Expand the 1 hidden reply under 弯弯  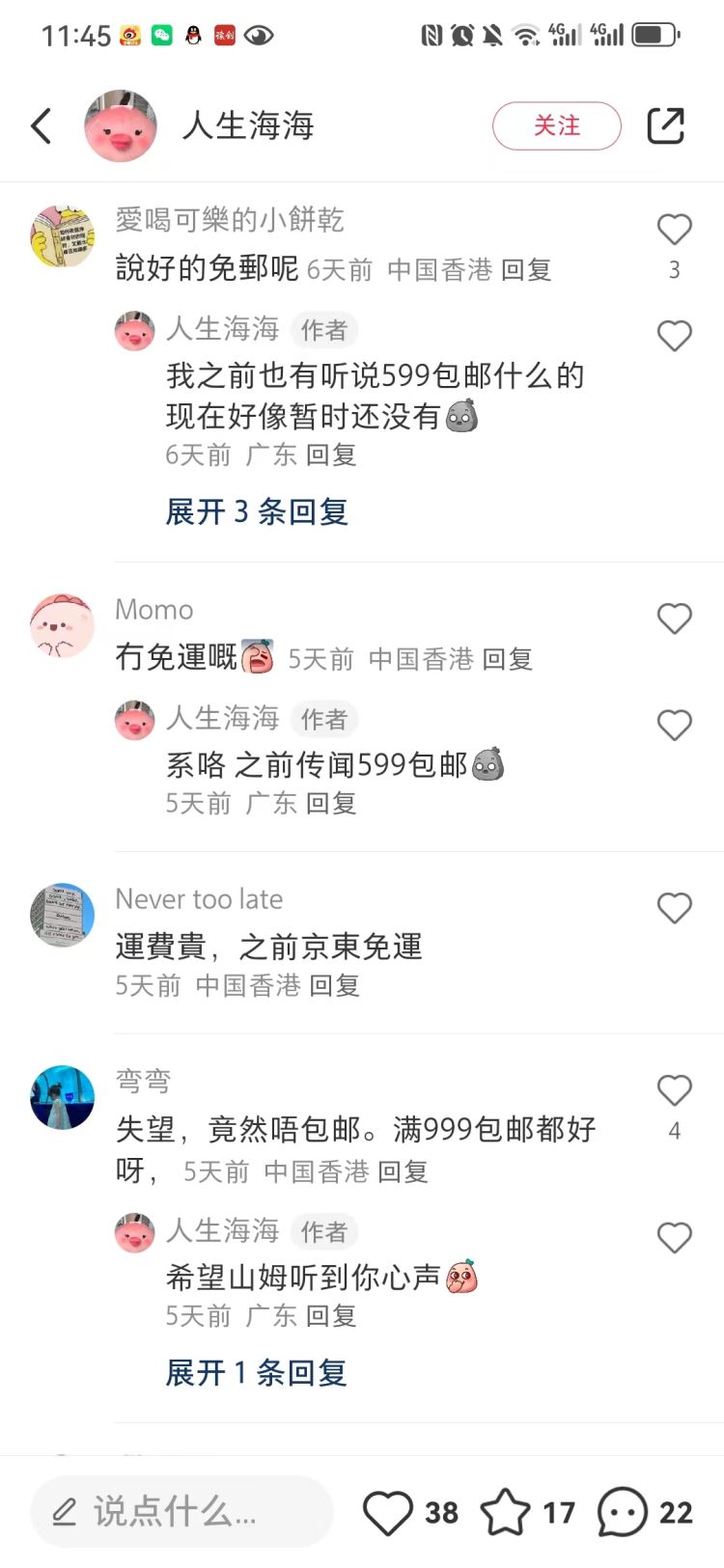(256, 1372)
